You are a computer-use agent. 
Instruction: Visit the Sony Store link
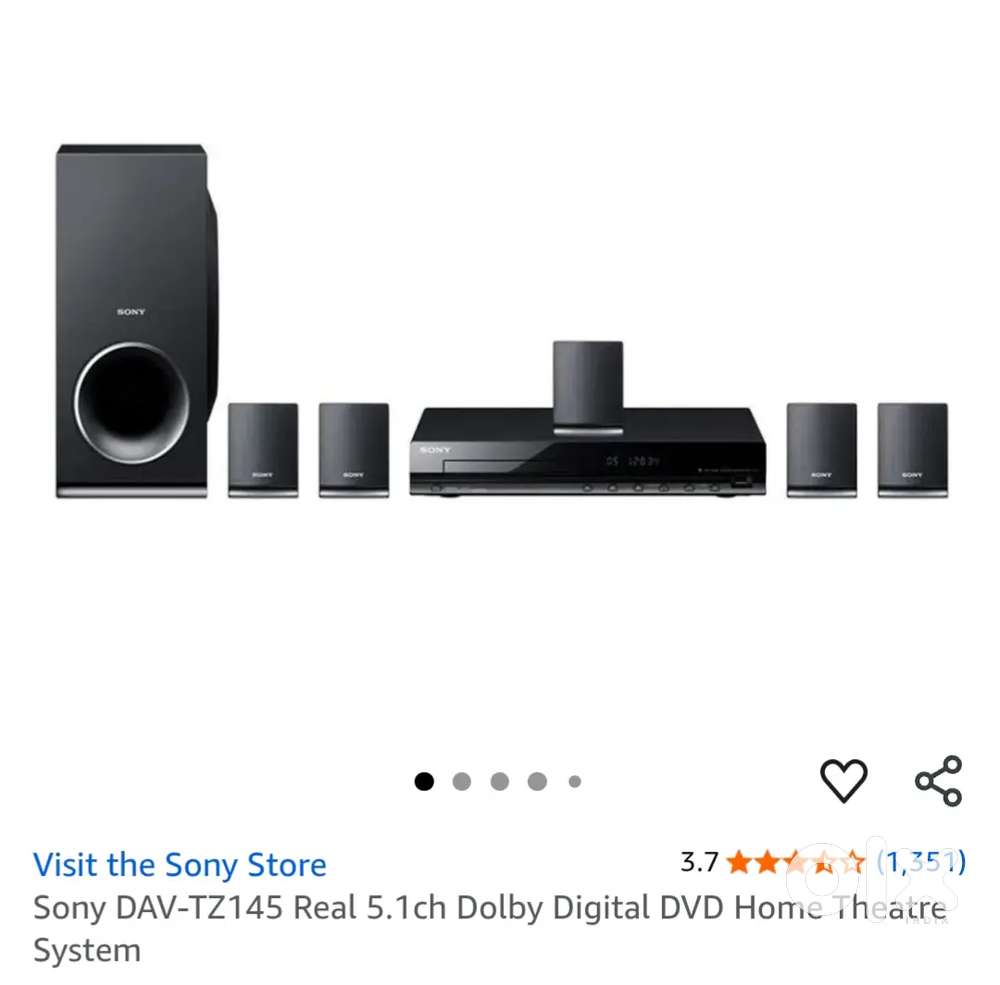[180, 864]
